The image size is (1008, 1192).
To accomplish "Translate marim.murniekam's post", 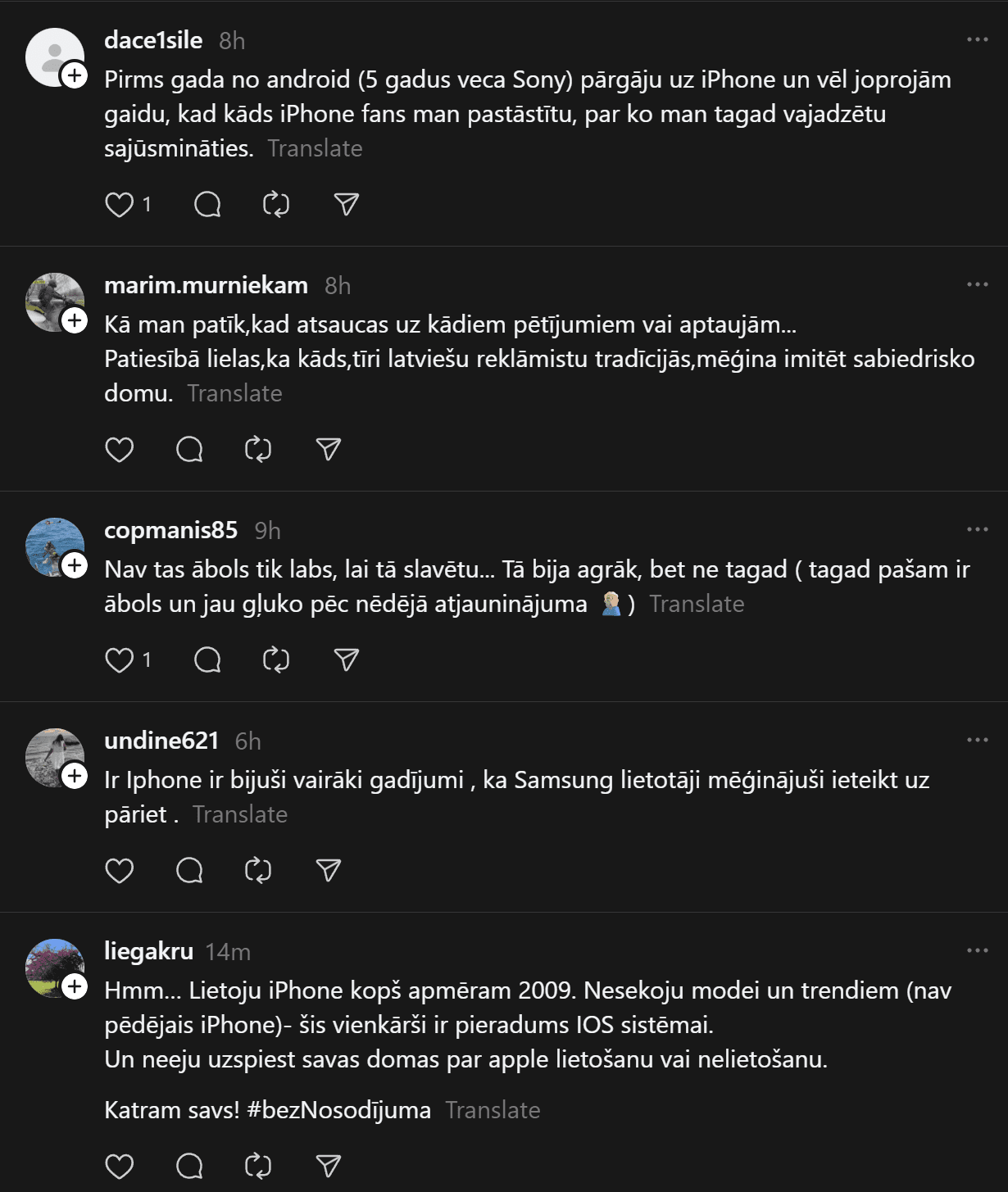I will click(234, 393).
